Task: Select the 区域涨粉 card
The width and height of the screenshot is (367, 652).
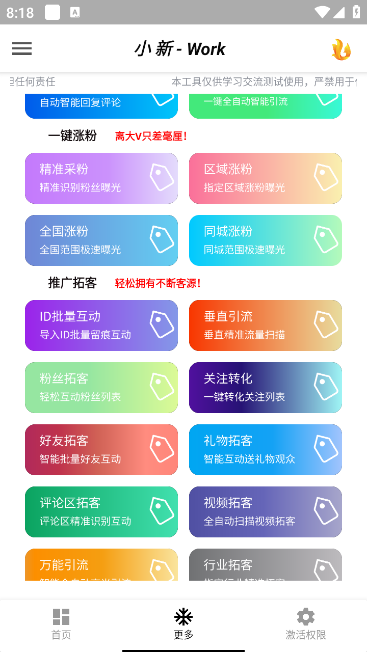Action: pos(266,178)
